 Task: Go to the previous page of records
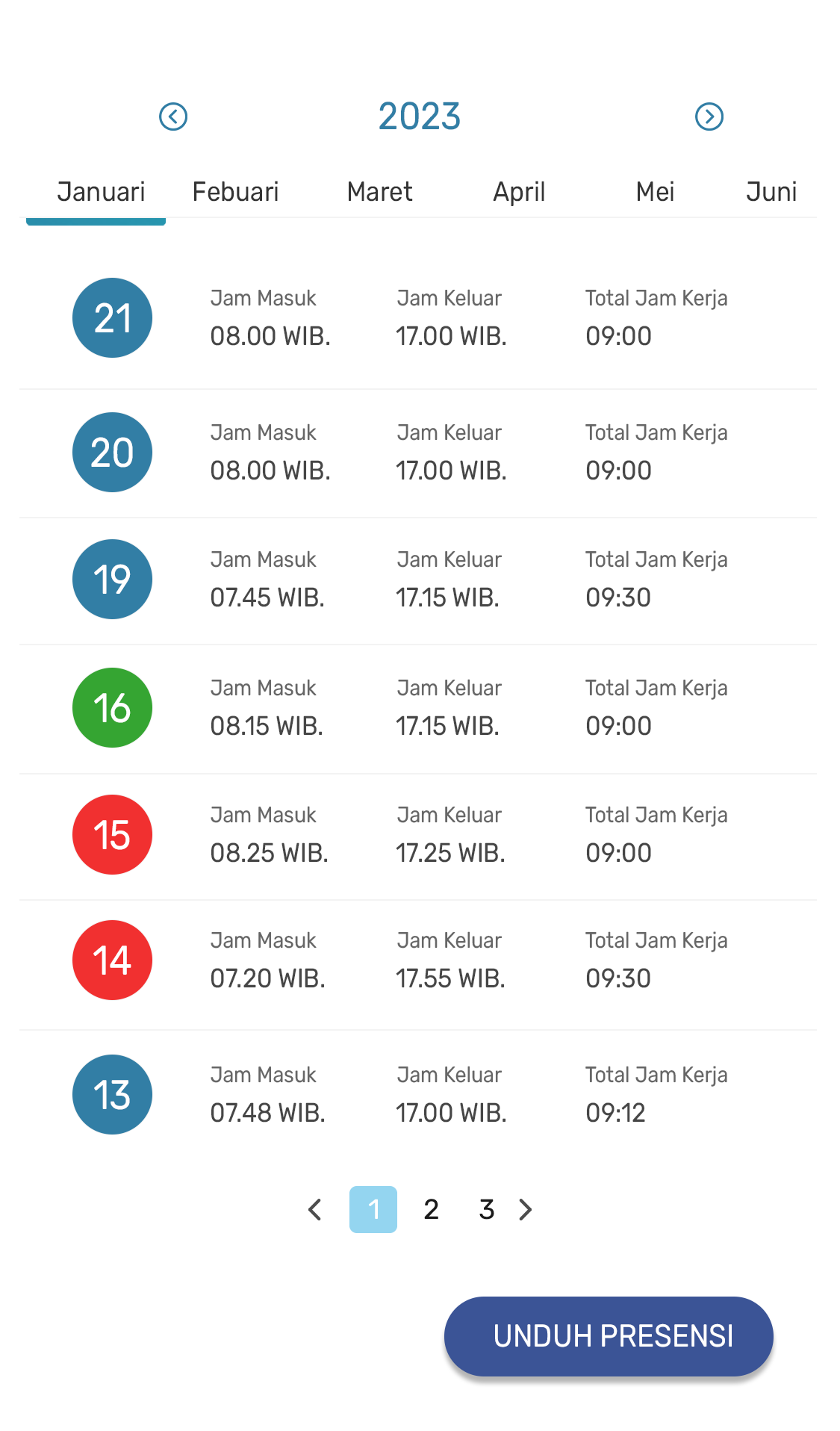click(315, 1209)
